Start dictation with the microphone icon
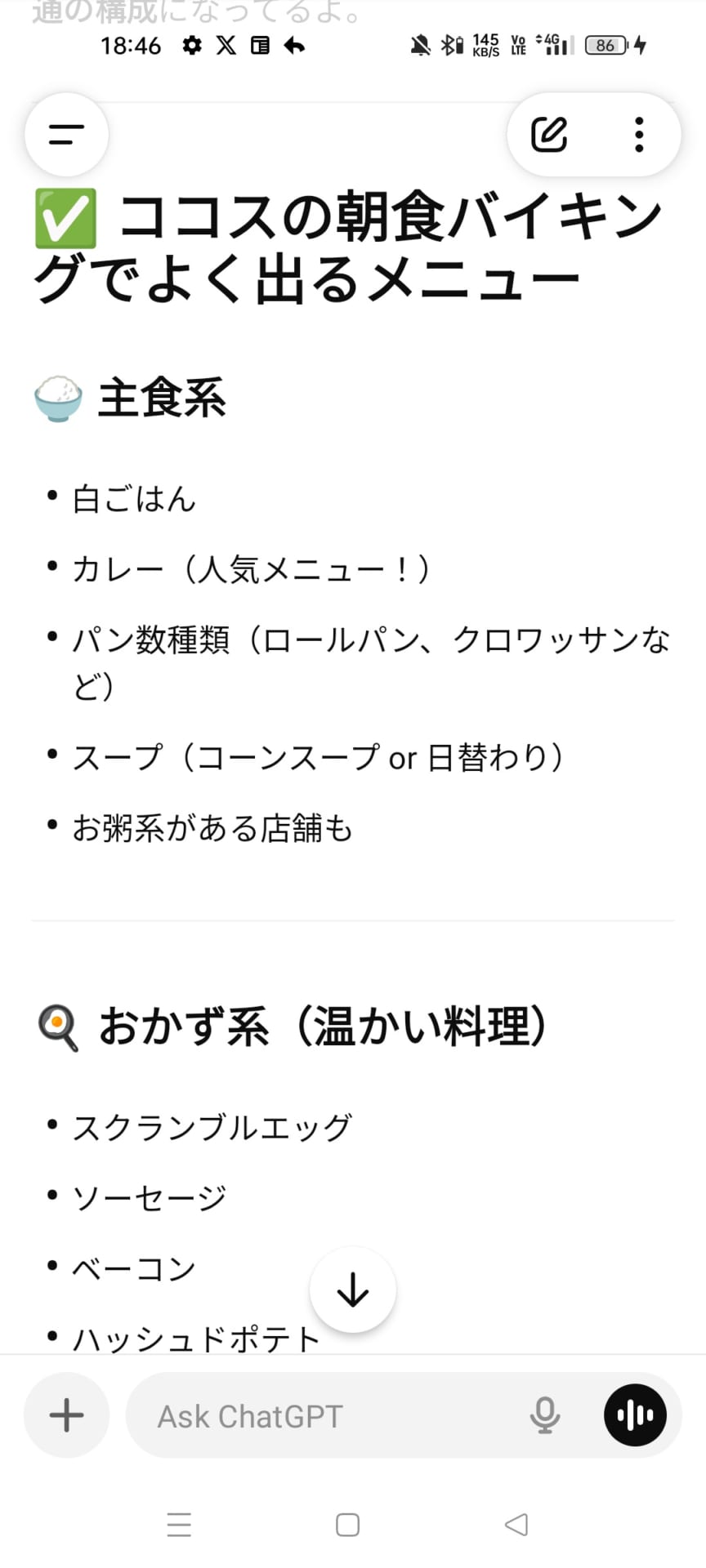 click(x=544, y=1415)
